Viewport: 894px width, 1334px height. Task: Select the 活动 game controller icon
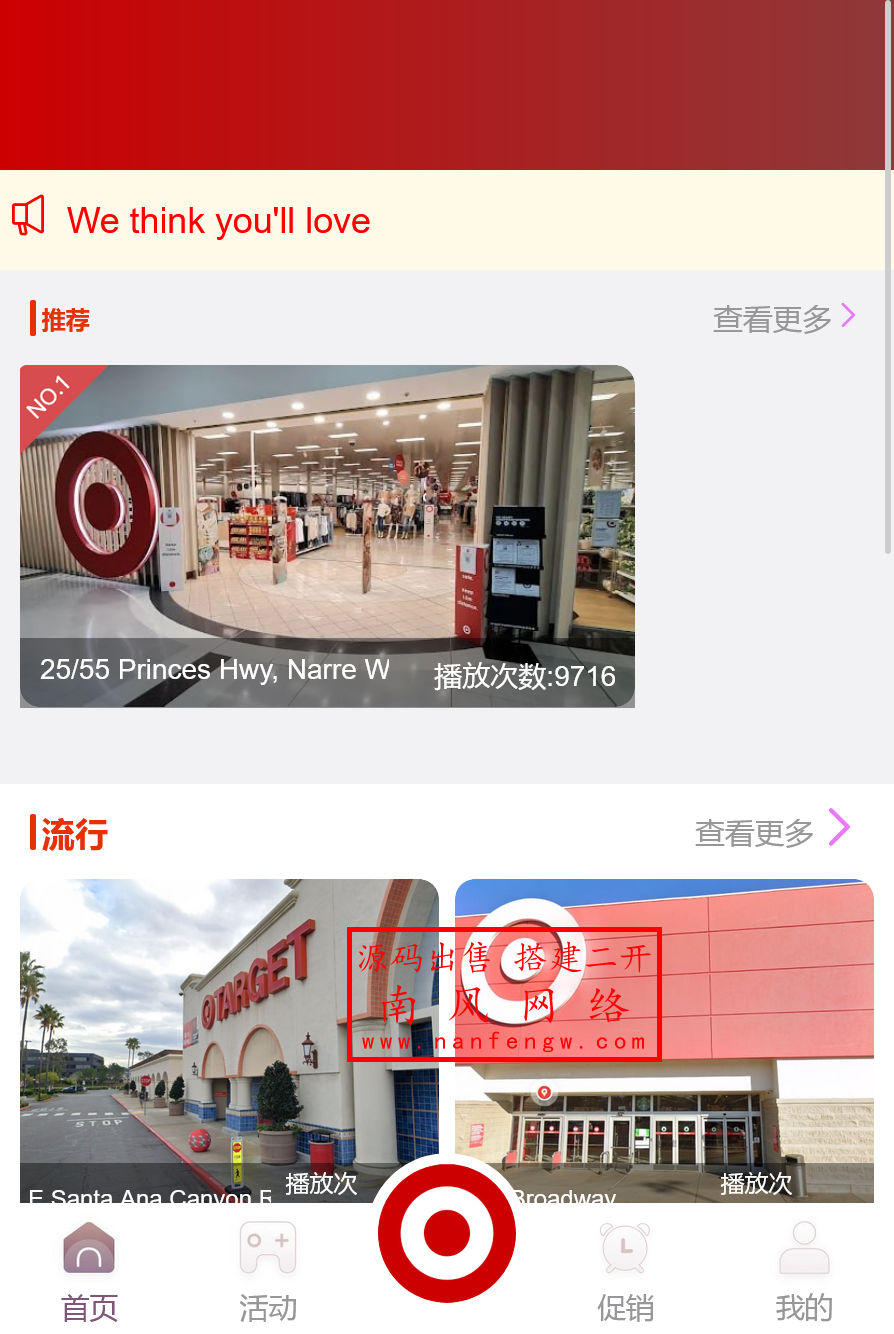point(268,1247)
